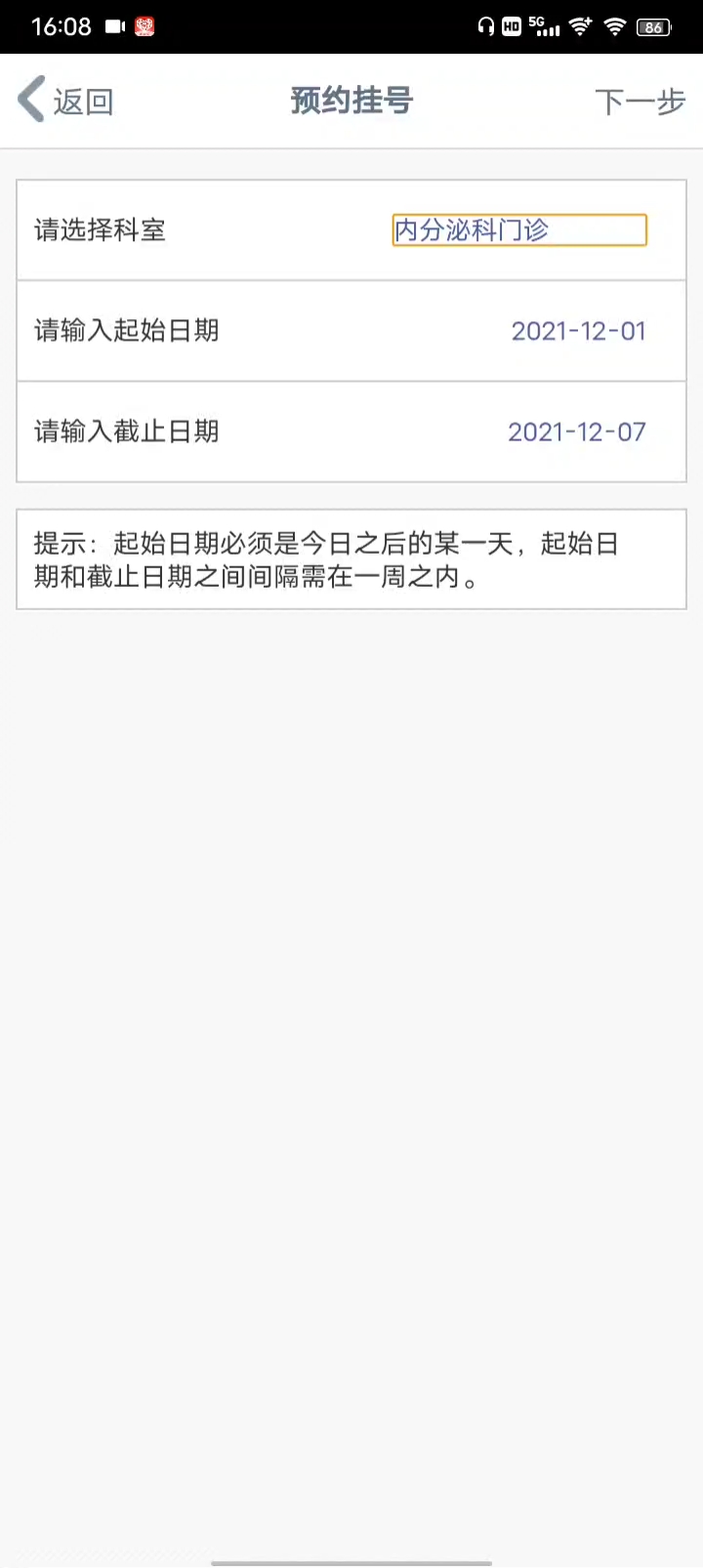Tap the 预约挂号 page title
This screenshot has width=703, height=1568.
pos(351,101)
